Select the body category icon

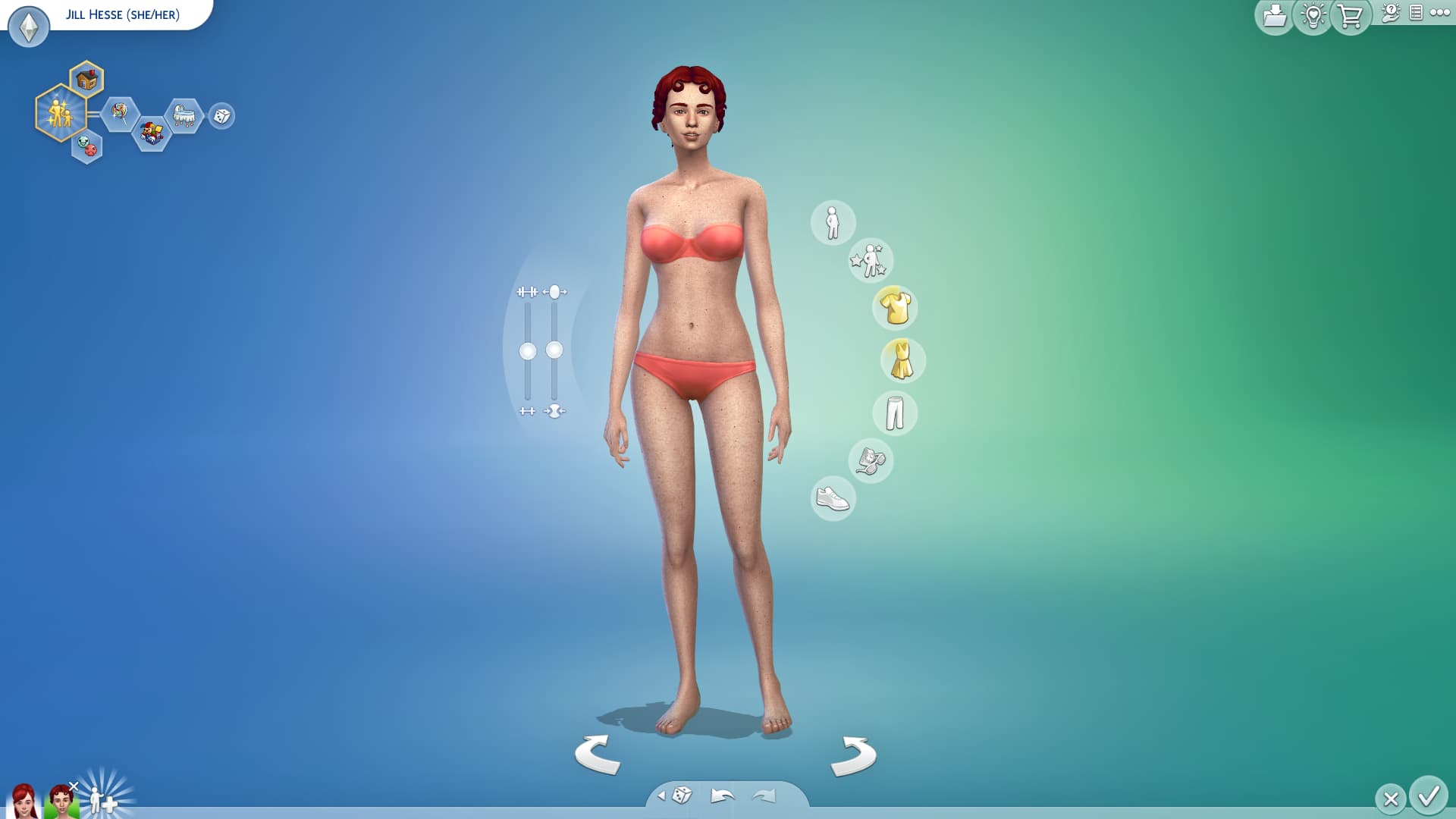point(833,223)
